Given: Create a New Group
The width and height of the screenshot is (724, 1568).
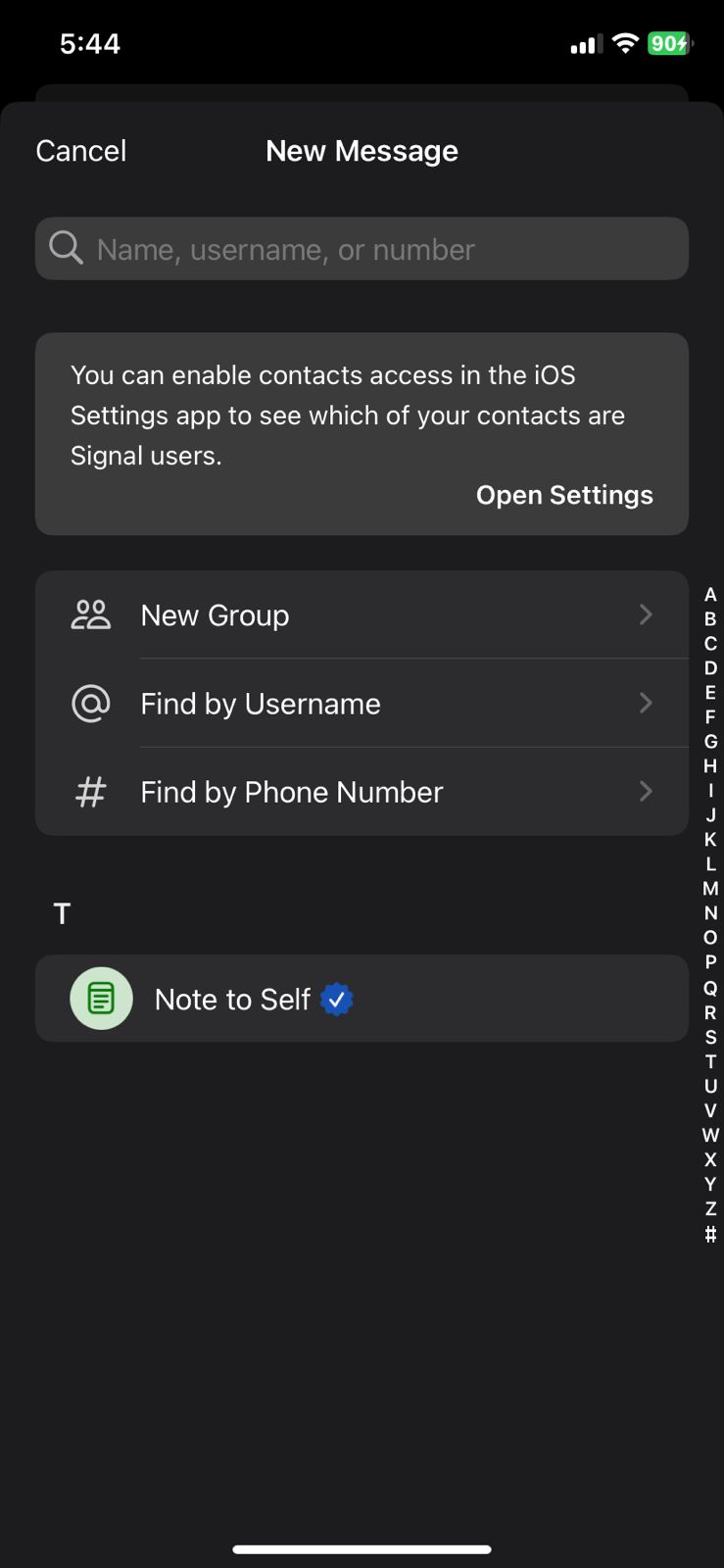Looking at the screenshot, I should pos(362,615).
